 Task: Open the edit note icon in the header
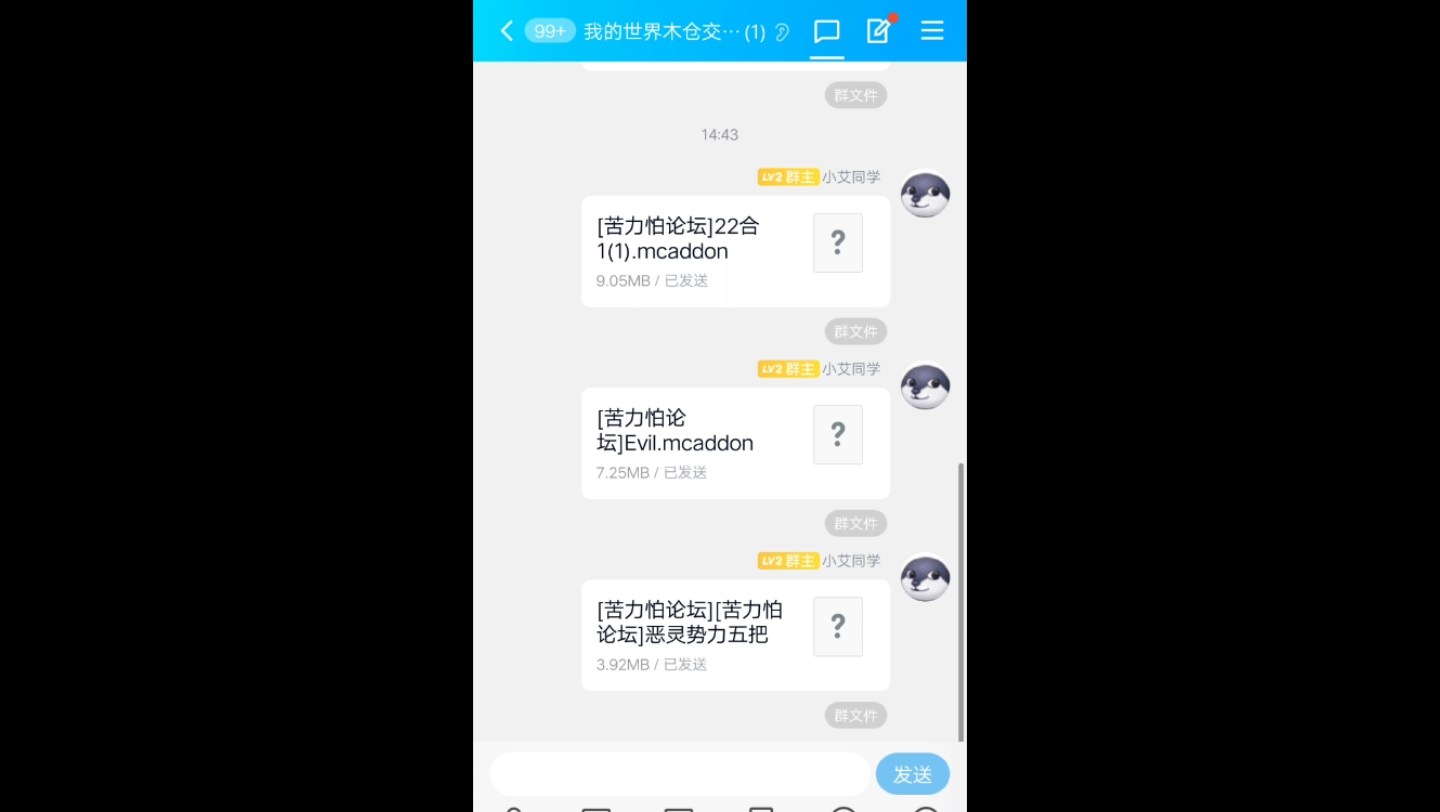click(x=878, y=31)
